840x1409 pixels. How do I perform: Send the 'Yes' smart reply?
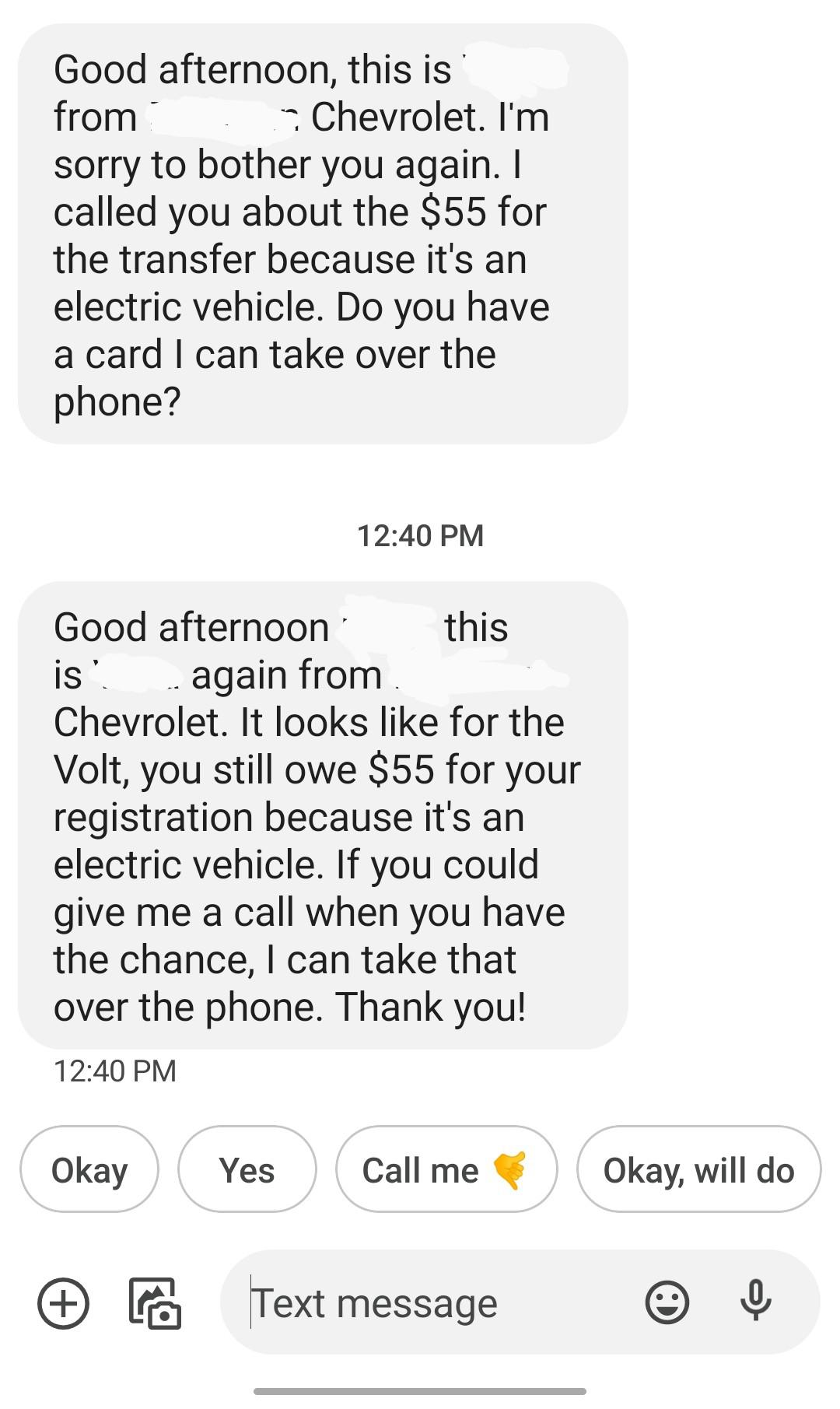(x=247, y=1169)
